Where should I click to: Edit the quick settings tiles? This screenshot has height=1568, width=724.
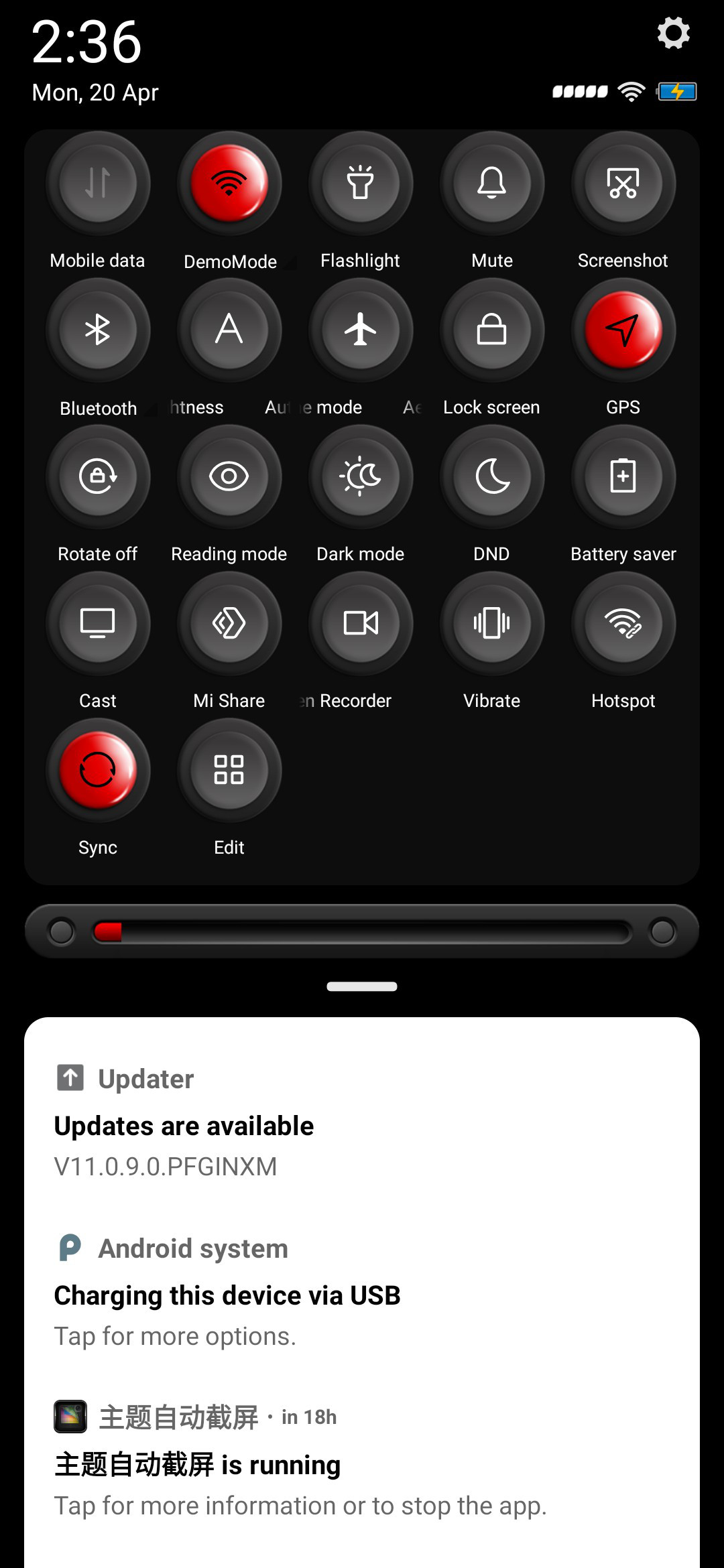pyautogui.click(x=229, y=770)
